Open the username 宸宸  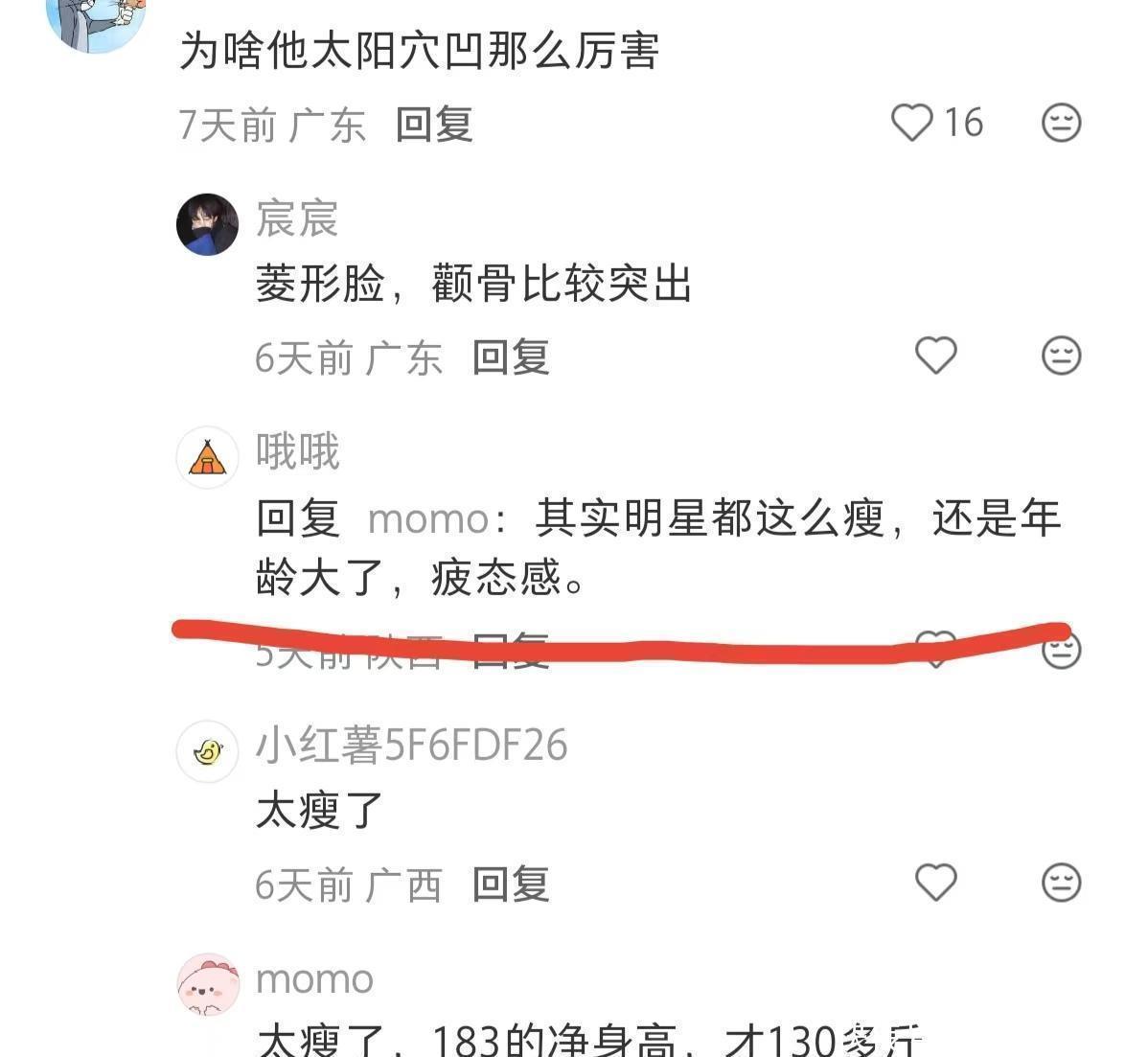(297, 218)
